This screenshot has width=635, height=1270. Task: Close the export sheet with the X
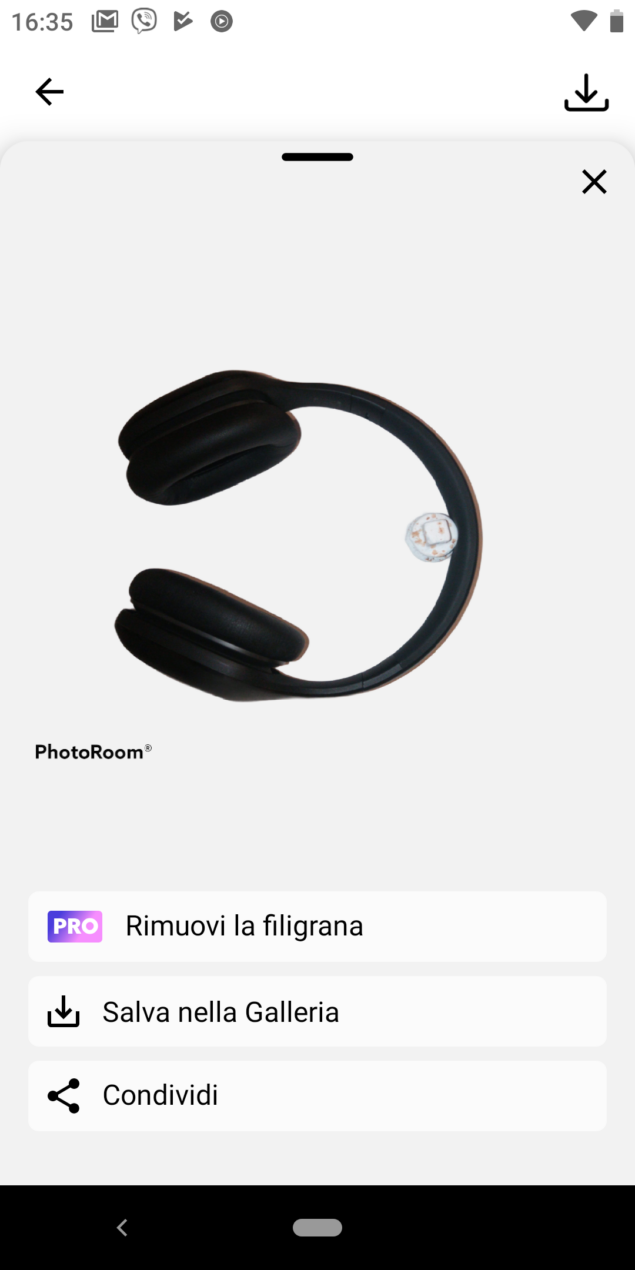[x=594, y=181]
